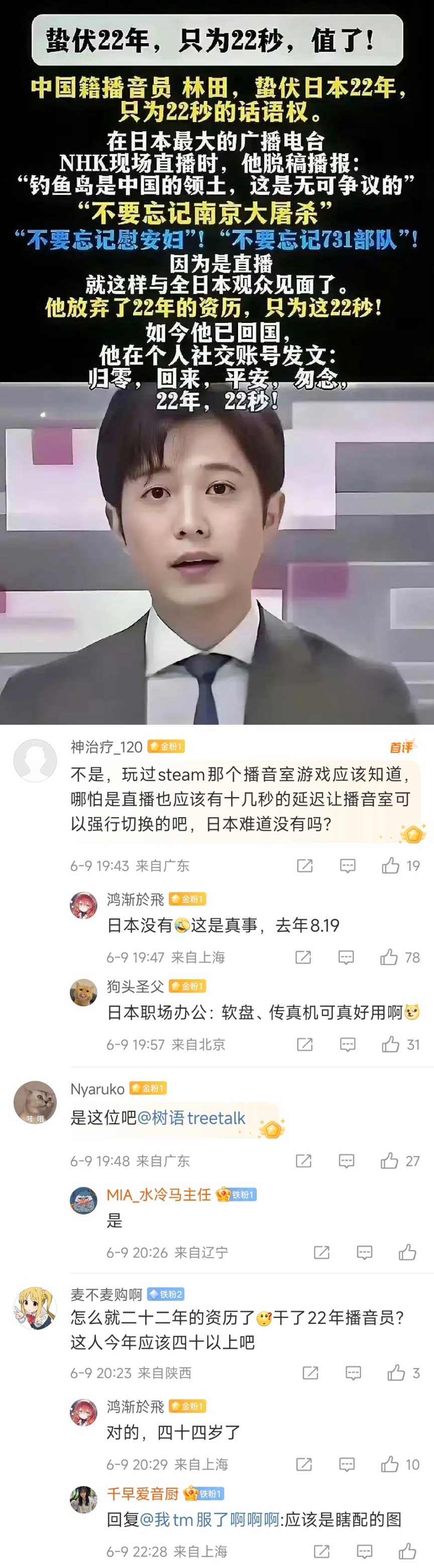Reply to 神治疗_120's comment

tap(348, 865)
